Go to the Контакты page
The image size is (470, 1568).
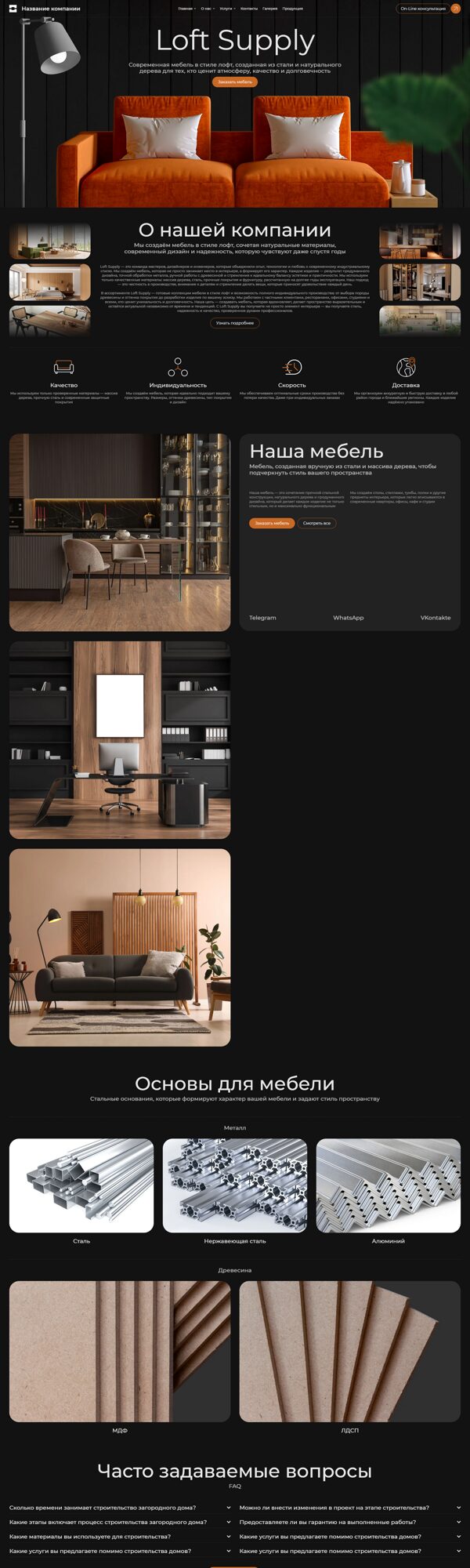[249, 9]
